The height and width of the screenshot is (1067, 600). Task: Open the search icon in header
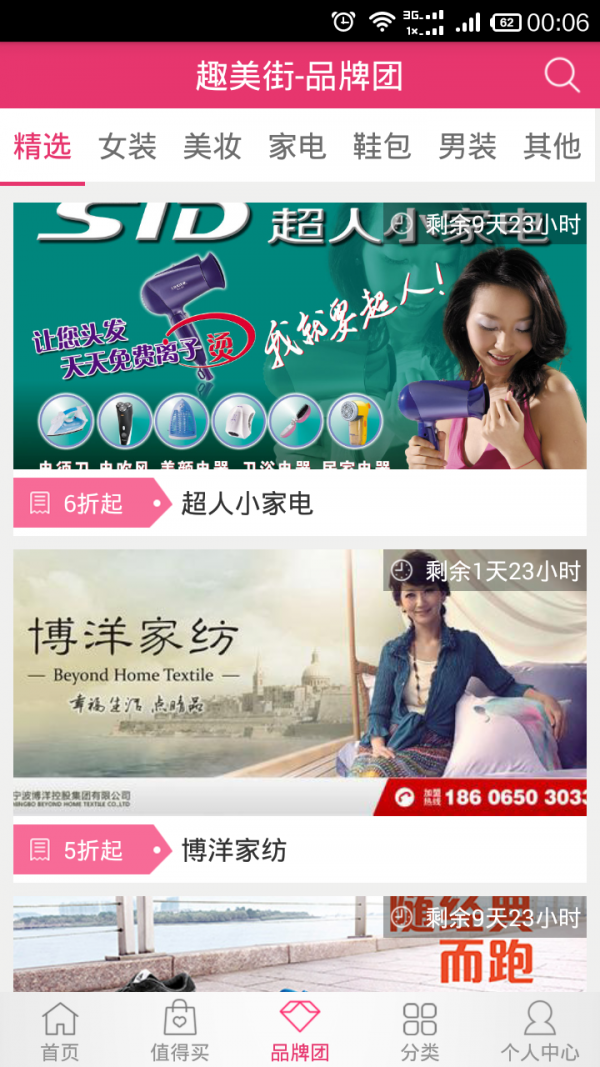point(562,75)
